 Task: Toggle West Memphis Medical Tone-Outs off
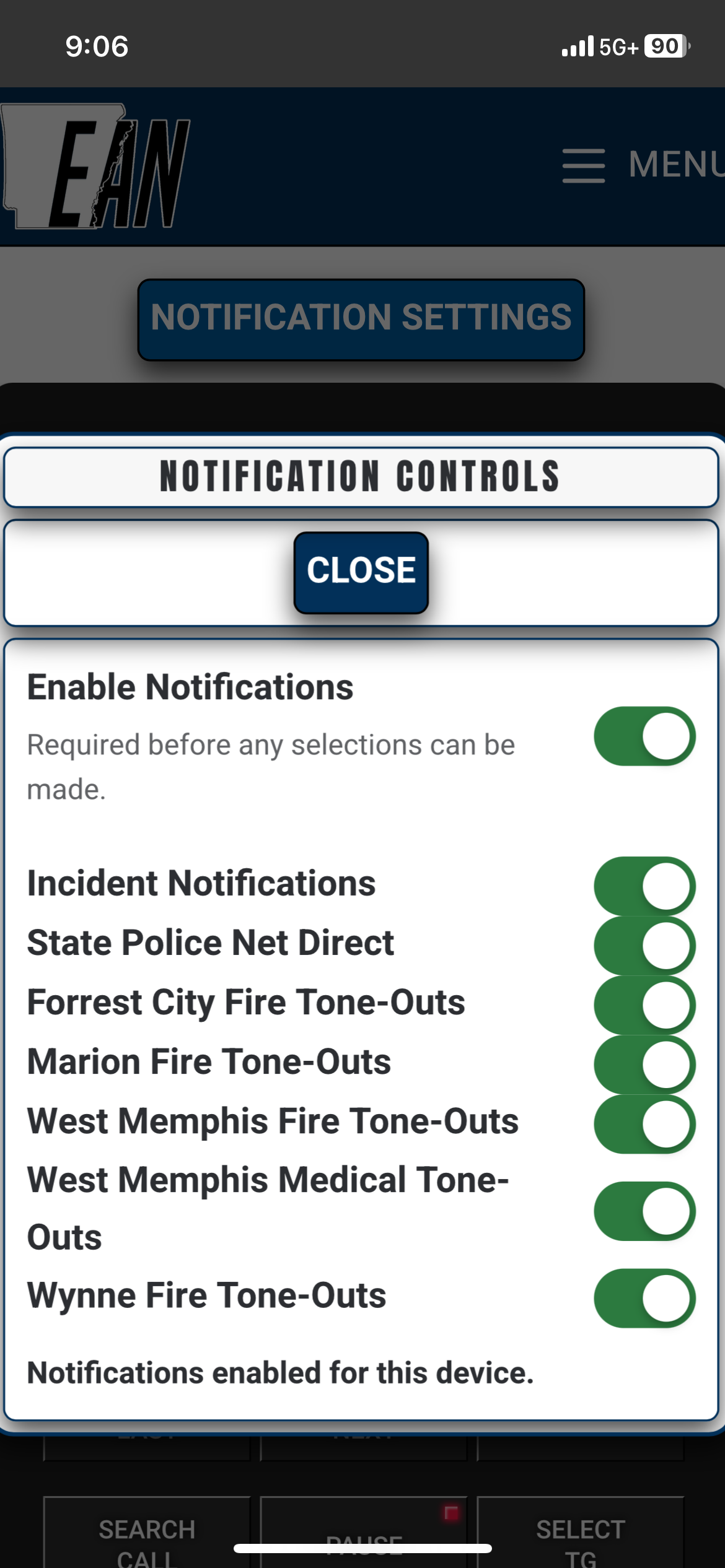click(x=644, y=1211)
